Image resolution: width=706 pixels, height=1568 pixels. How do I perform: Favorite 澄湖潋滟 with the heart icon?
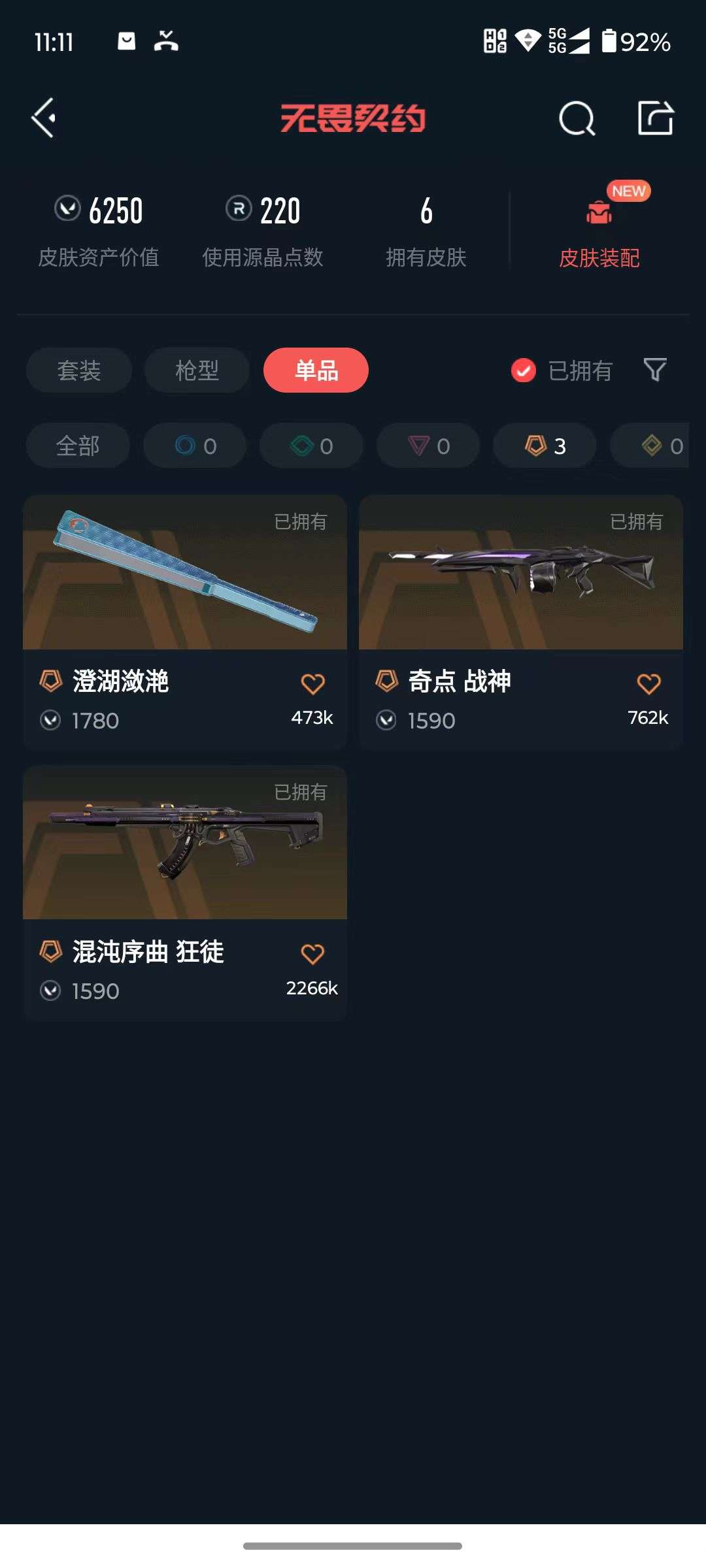click(312, 683)
